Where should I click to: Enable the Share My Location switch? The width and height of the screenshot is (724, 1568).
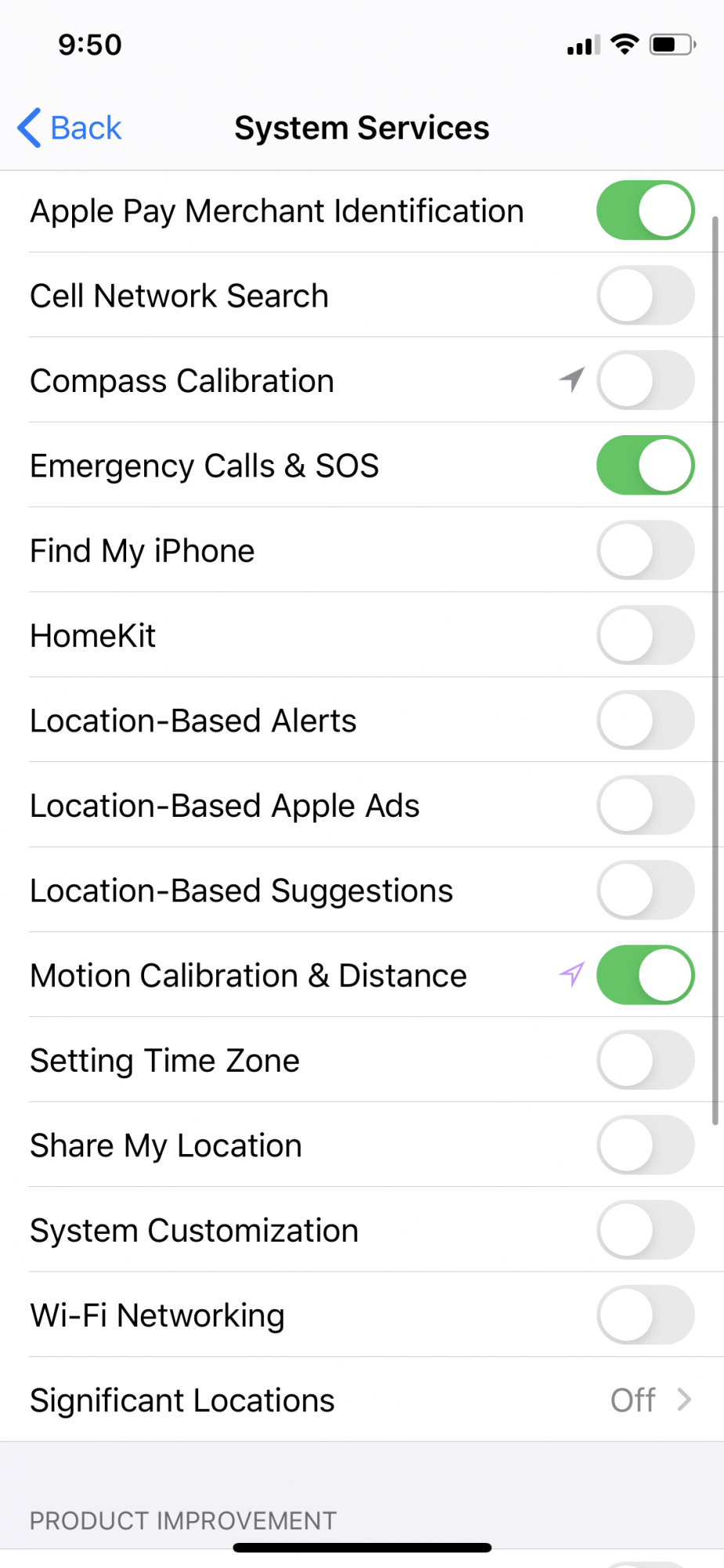645,1145
